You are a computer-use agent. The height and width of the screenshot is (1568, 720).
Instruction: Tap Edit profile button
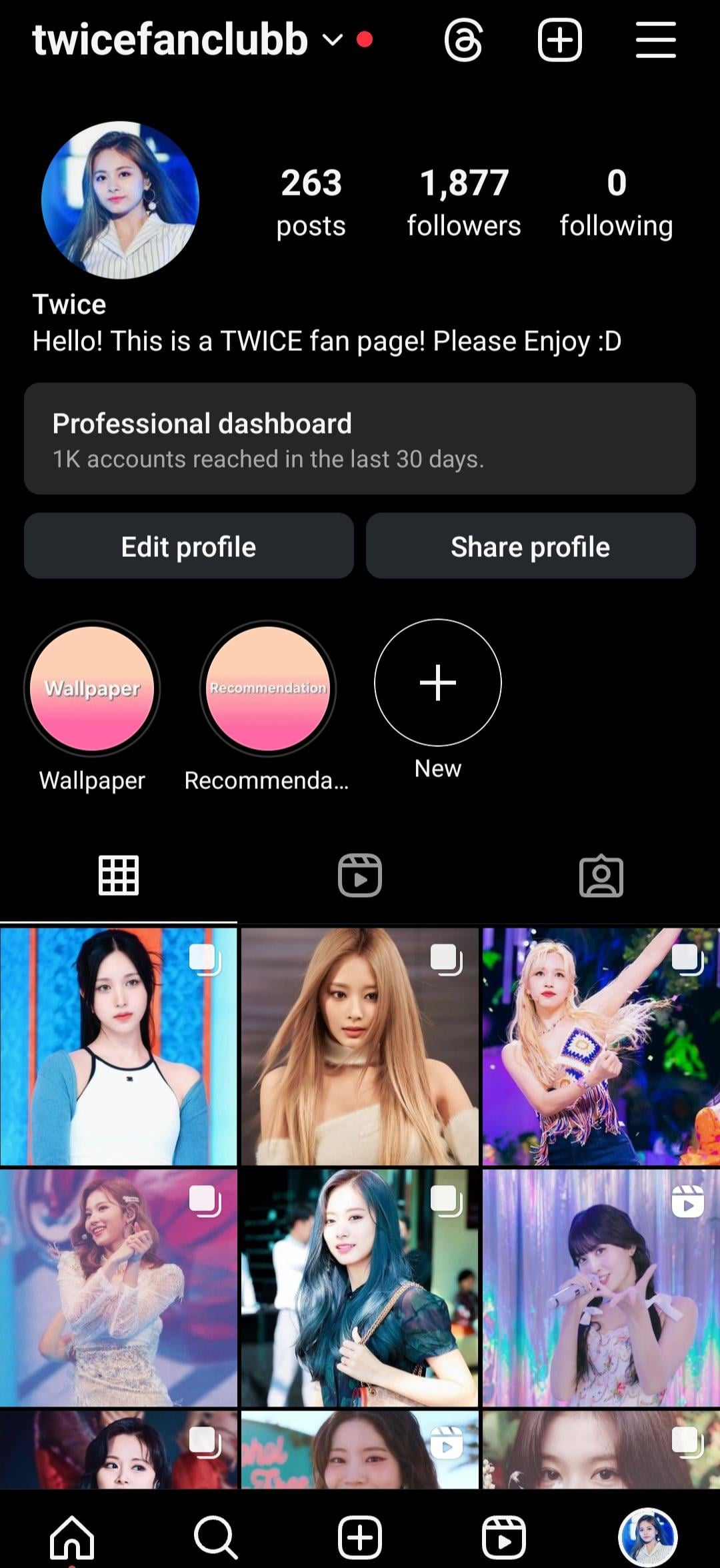[189, 546]
